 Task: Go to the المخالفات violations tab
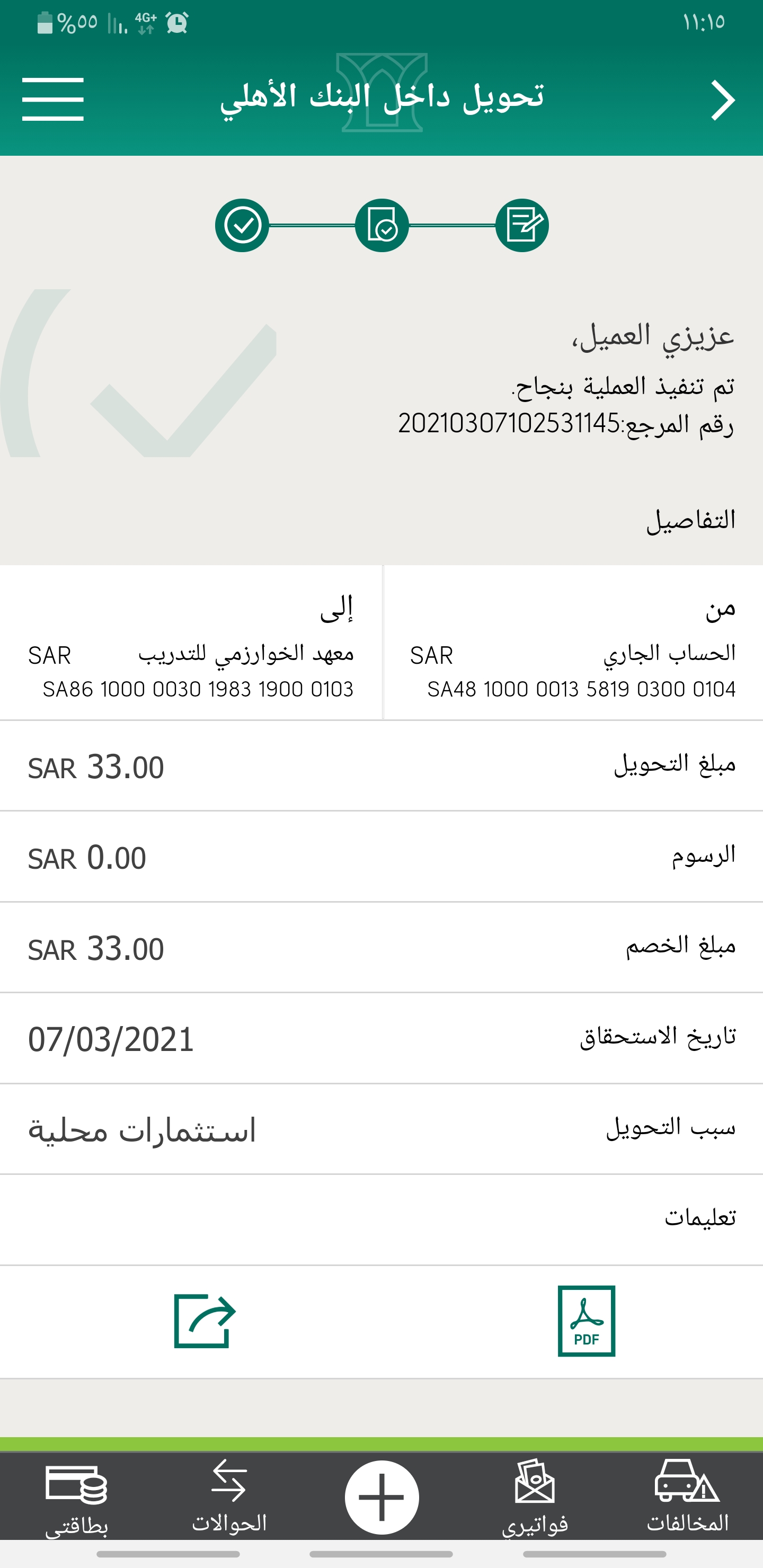pyautogui.click(x=687, y=1497)
